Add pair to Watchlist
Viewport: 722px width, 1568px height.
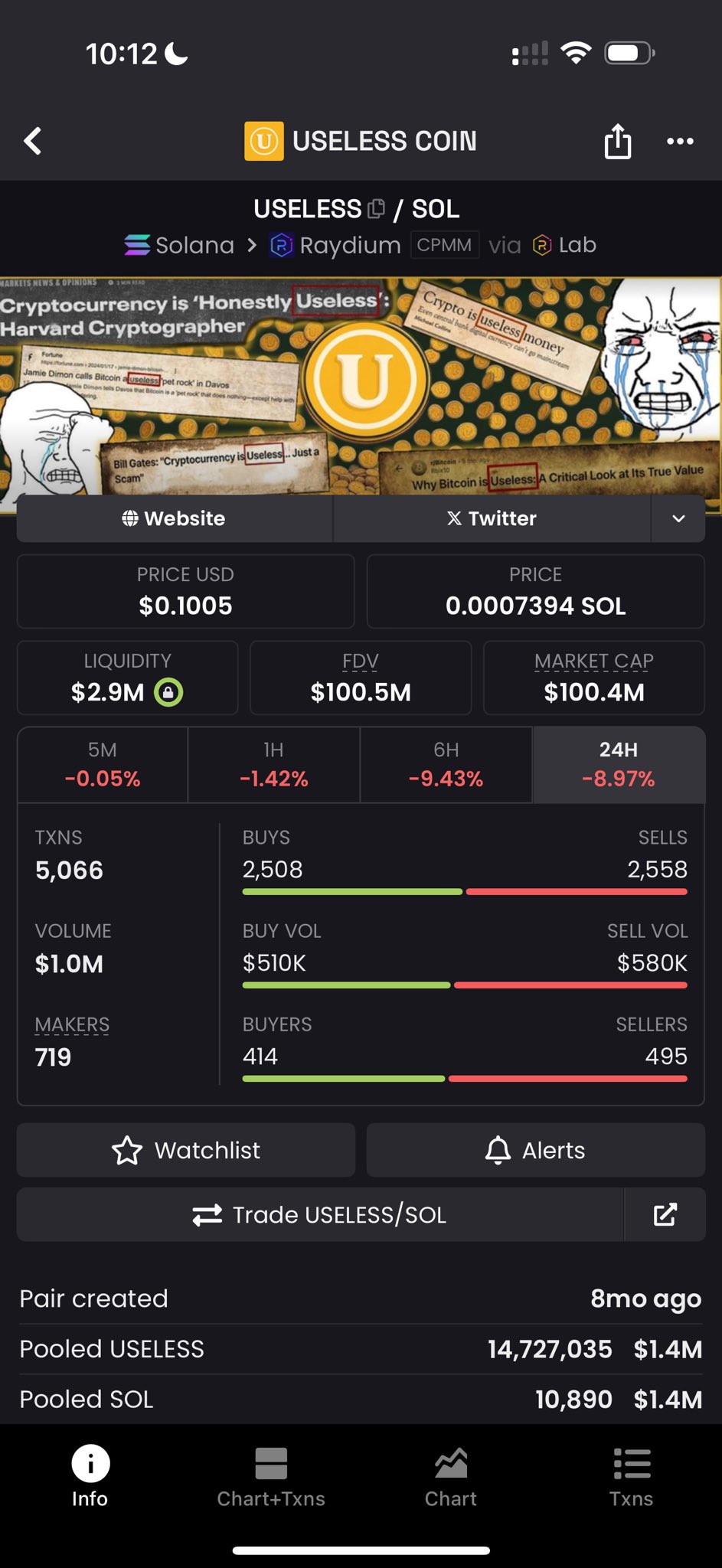[186, 1150]
